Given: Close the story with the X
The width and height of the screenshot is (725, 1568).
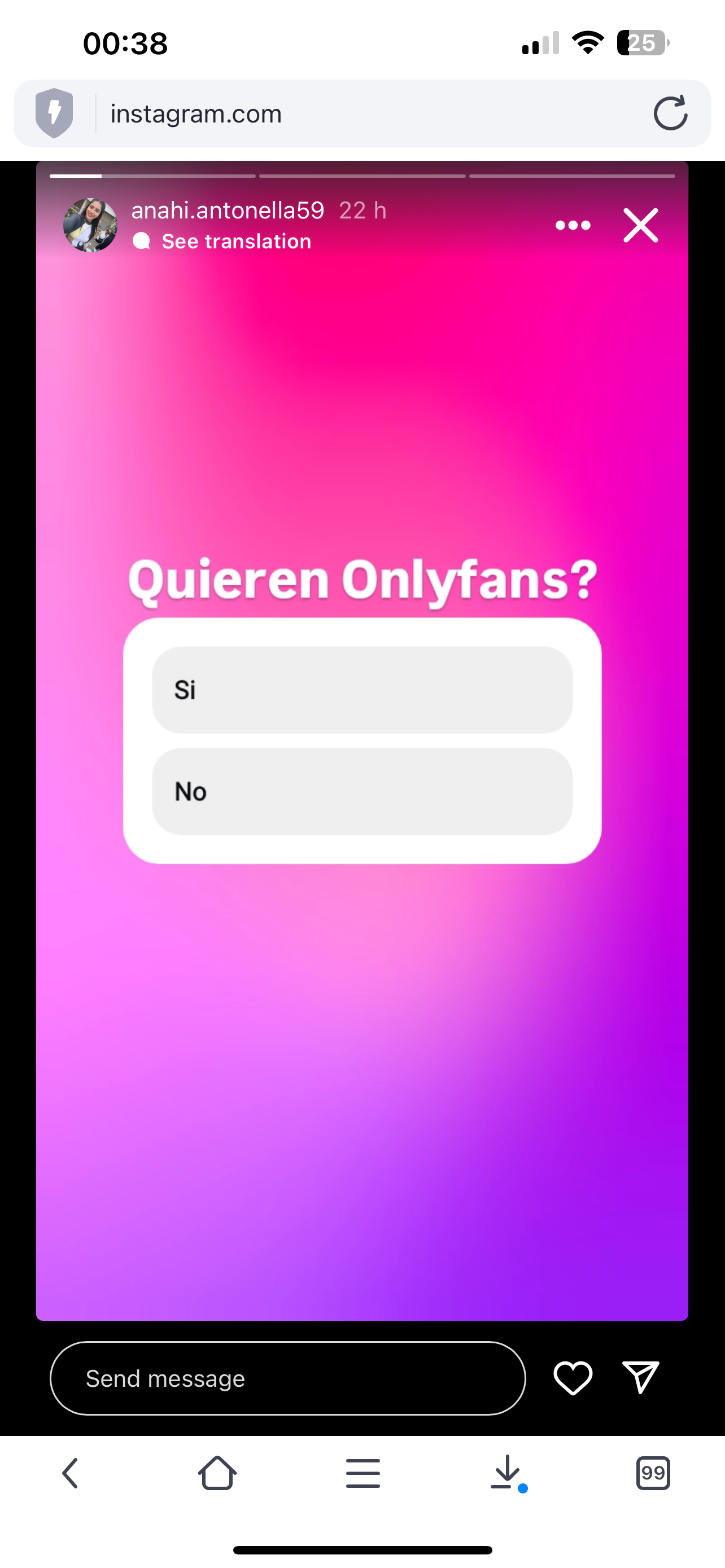Looking at the screenshot, I should [x=640, y=225].
